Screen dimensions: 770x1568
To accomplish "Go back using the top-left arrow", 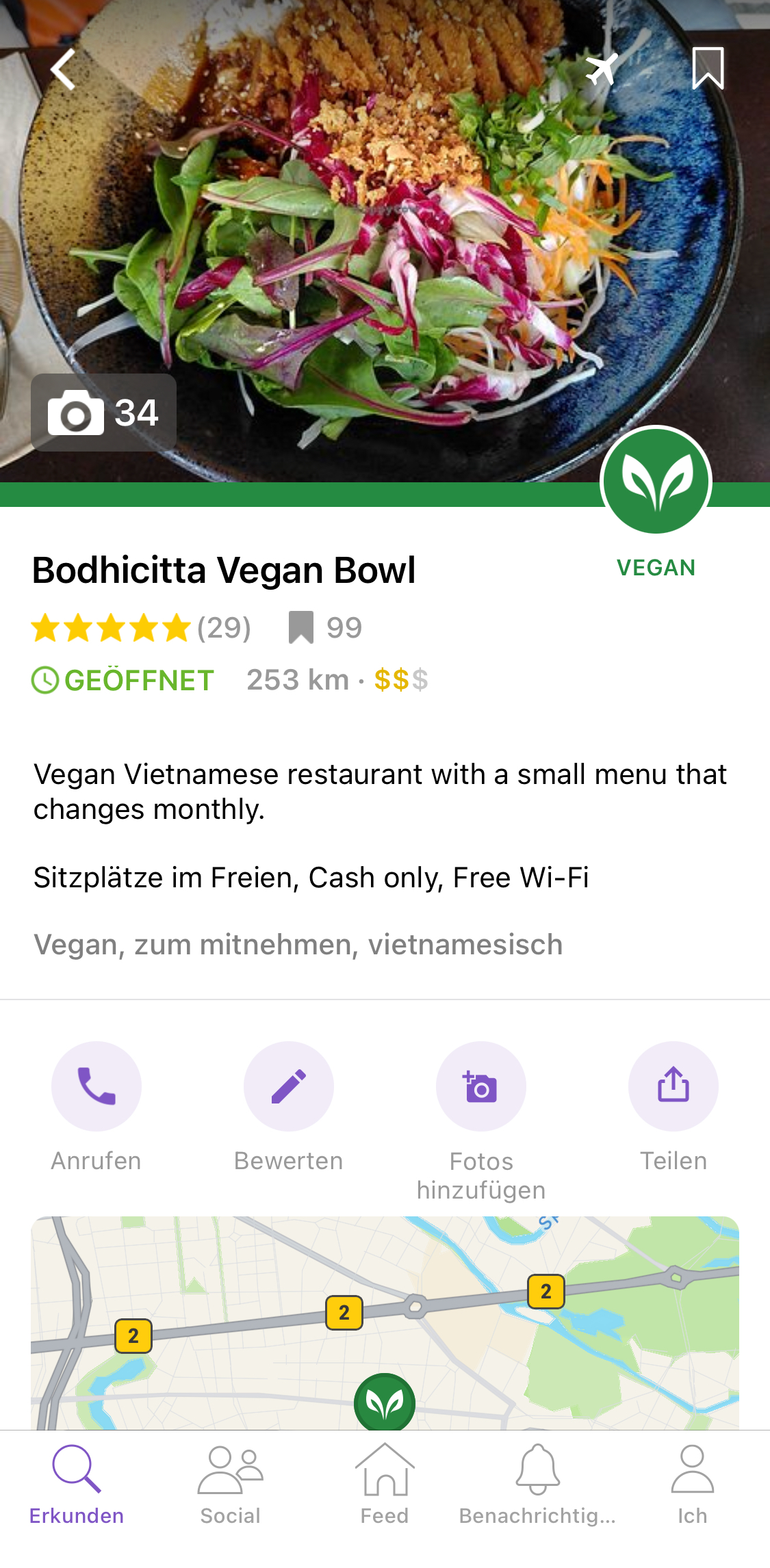I will [63, 69].
